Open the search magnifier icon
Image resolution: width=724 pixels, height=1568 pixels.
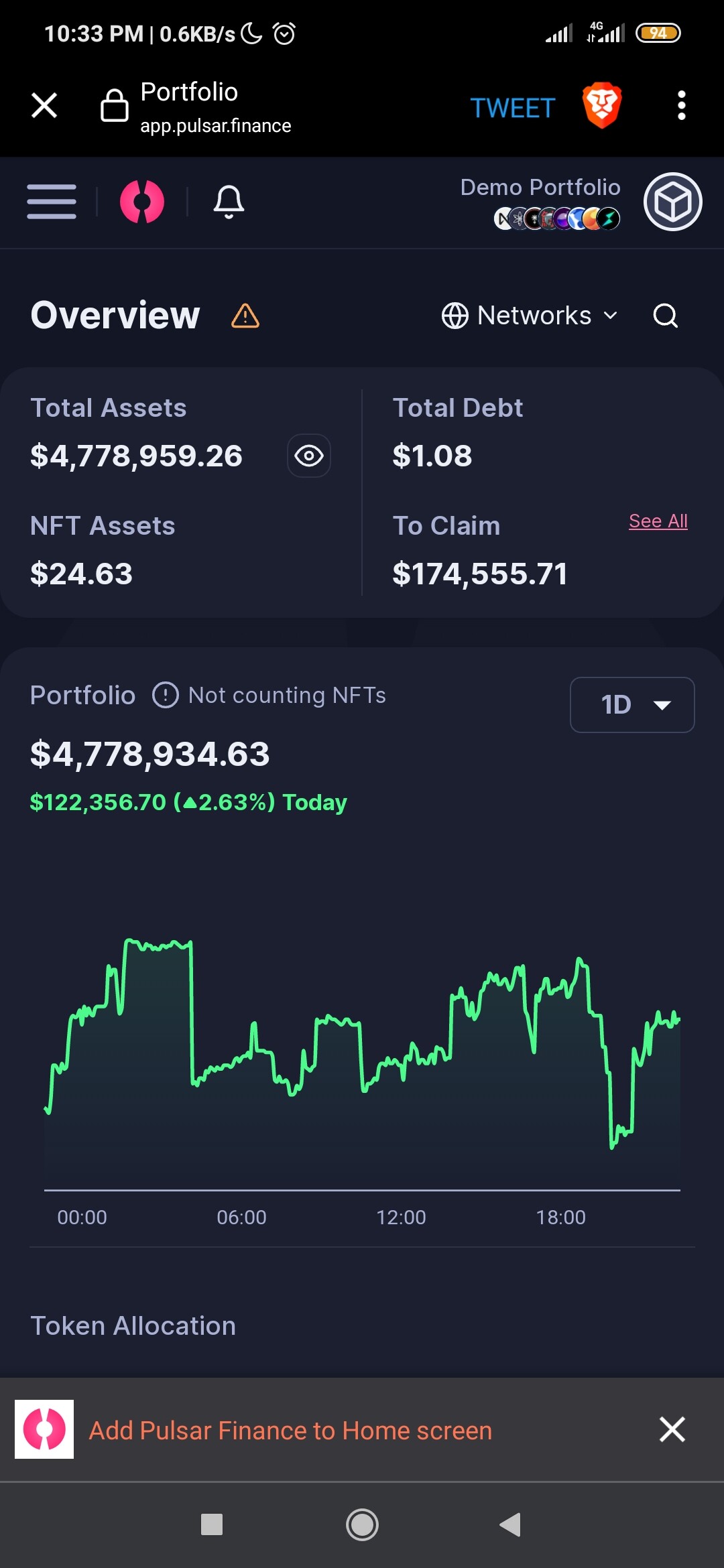tap(665, 315)
